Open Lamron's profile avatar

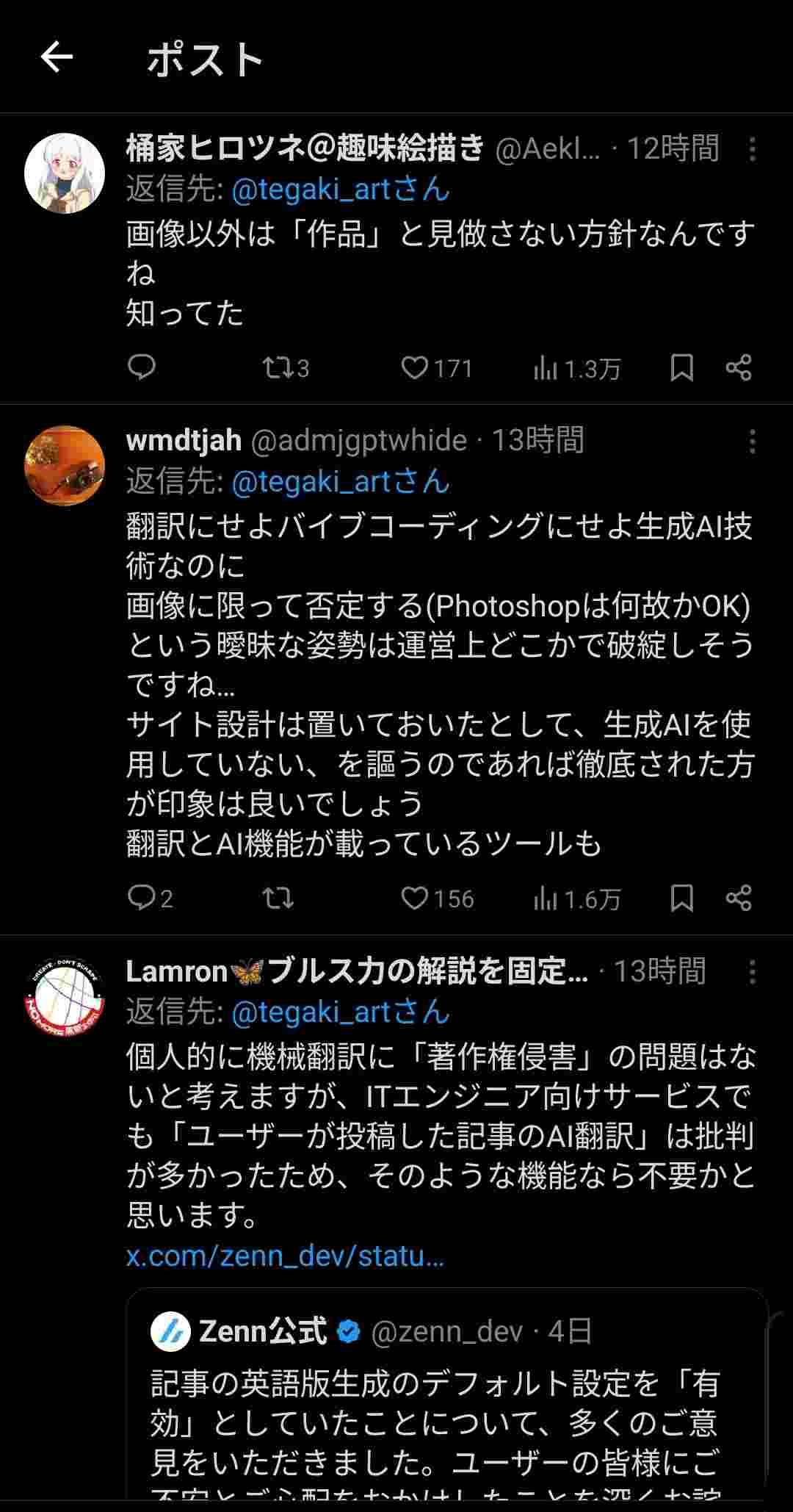(x=65, y=997)
